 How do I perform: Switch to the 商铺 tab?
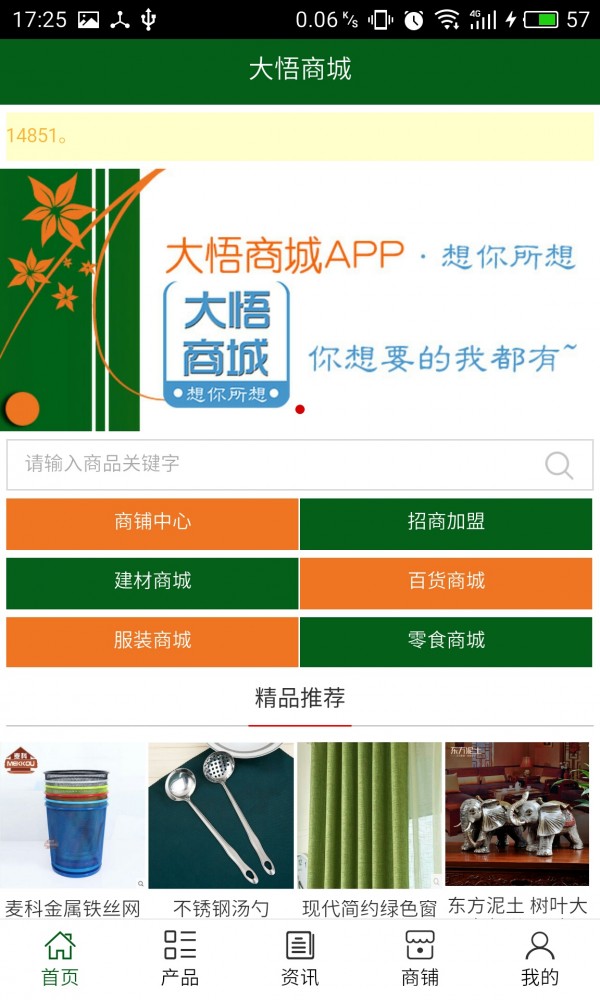(x=420, y=958)
